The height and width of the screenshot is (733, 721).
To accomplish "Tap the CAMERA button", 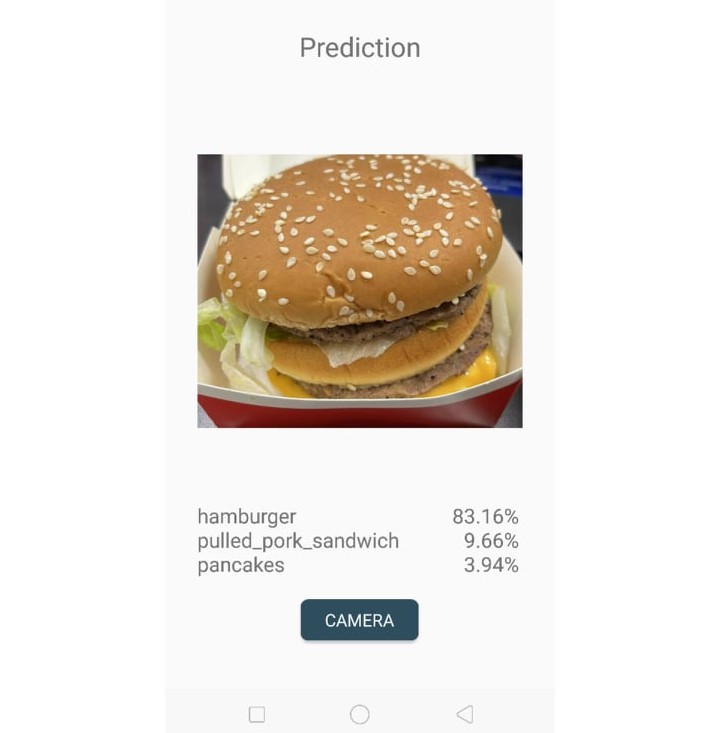I will [359, 620].
